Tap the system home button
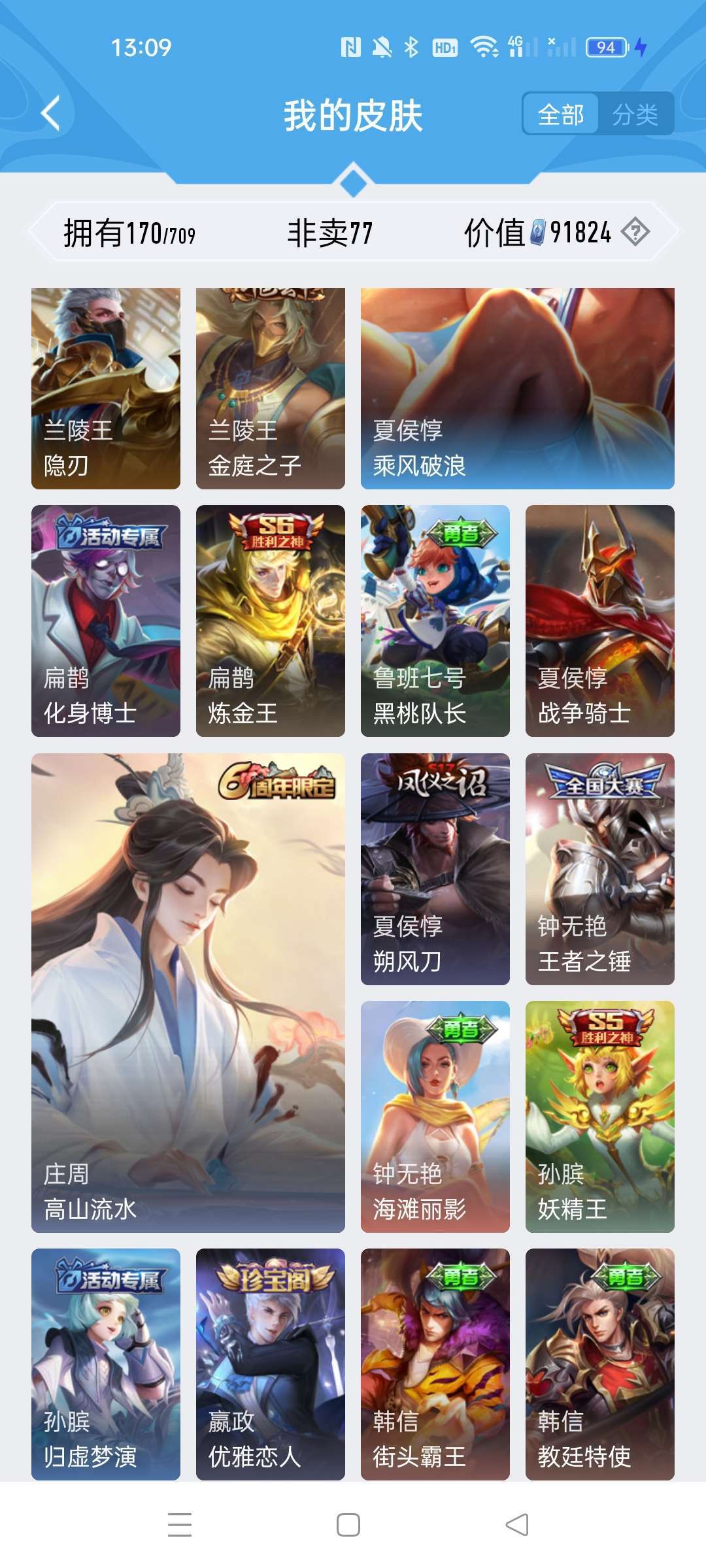 coord(348,1525)
